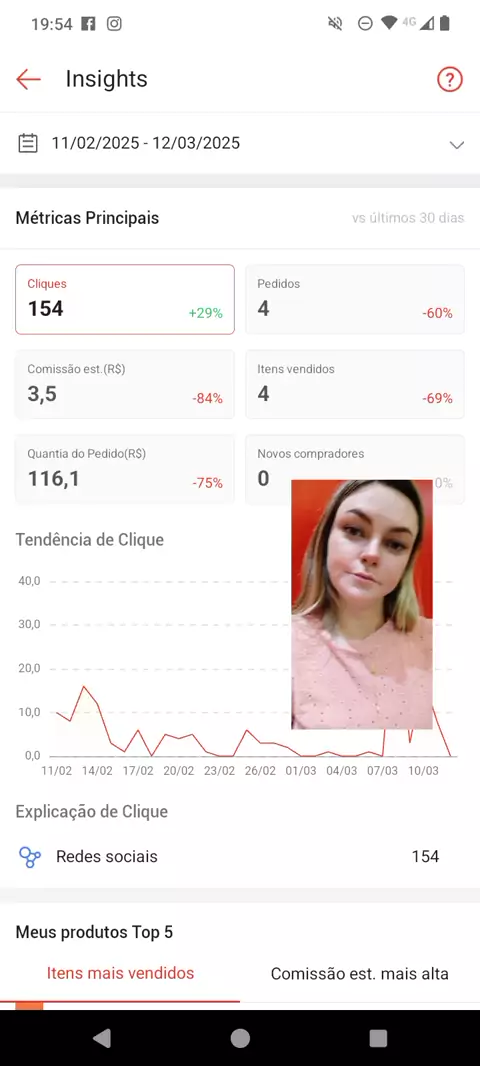Select the Quantia do Pedido(R$) card
The height and width of the screenshot is (1066, 480).
125,469
